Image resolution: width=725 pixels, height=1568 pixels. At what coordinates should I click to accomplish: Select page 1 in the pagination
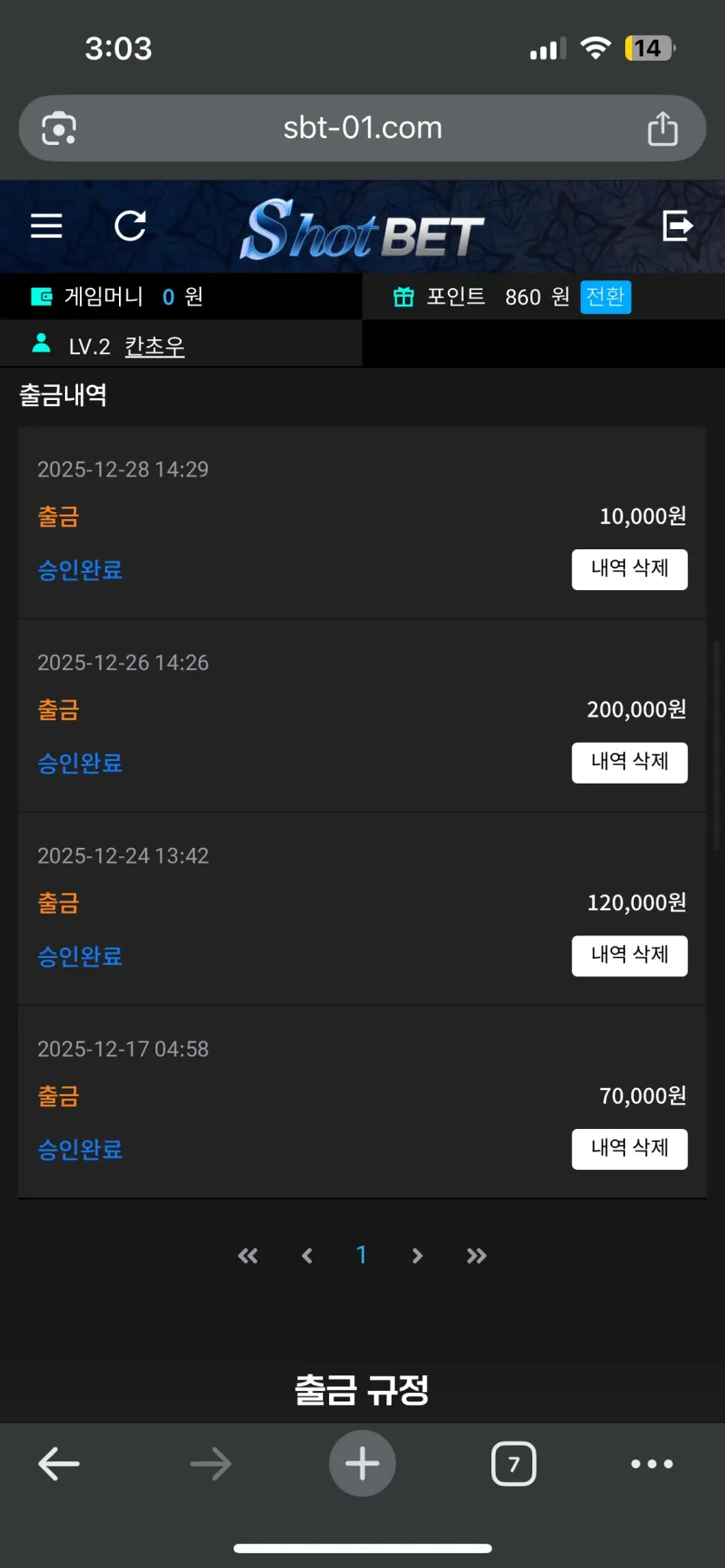(361, 1255)
